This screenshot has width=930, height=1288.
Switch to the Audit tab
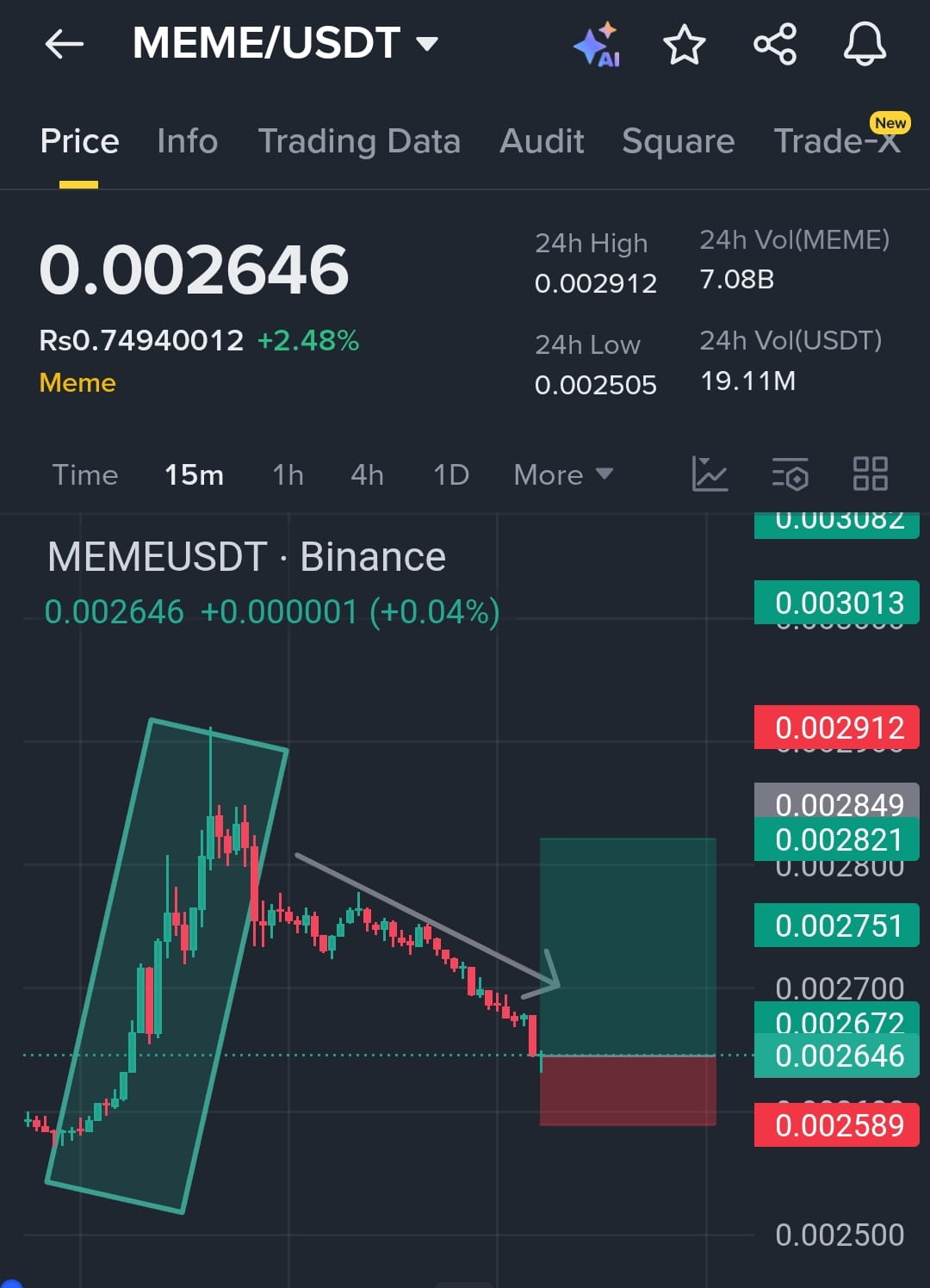542,141
